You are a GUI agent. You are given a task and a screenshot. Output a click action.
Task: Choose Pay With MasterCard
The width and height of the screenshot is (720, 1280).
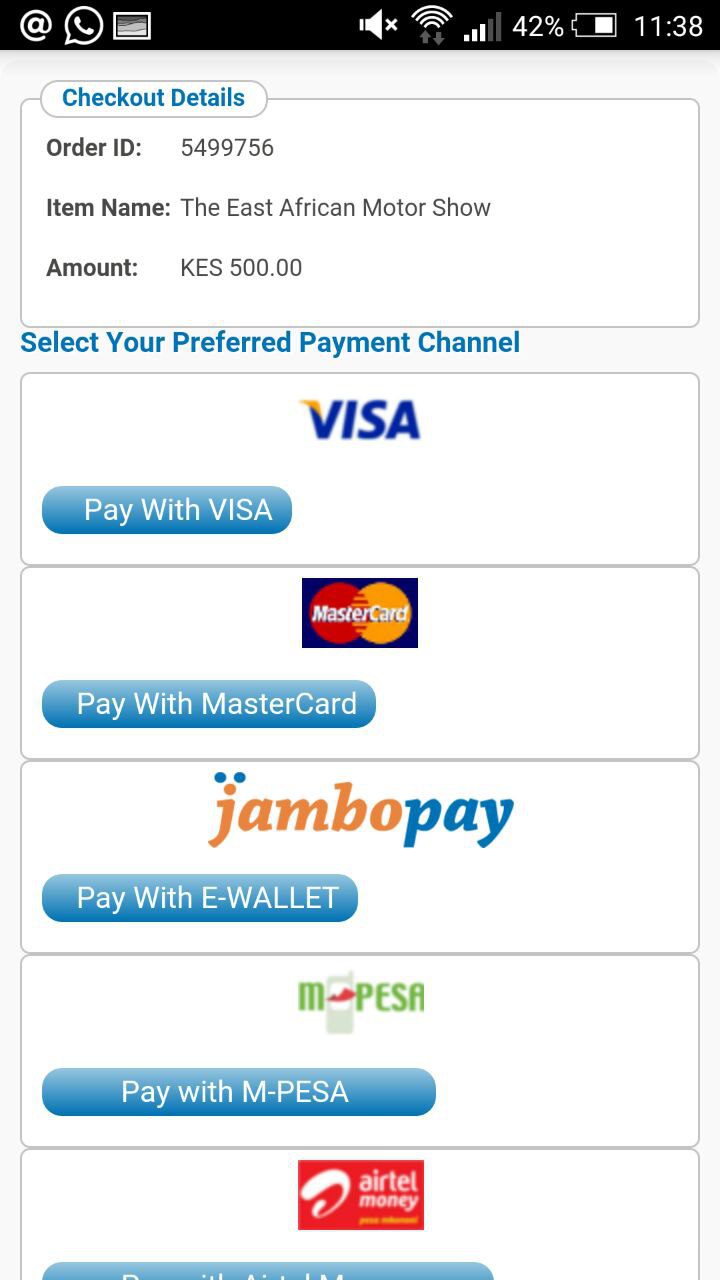pyautogui.click(x=209, y=704)
